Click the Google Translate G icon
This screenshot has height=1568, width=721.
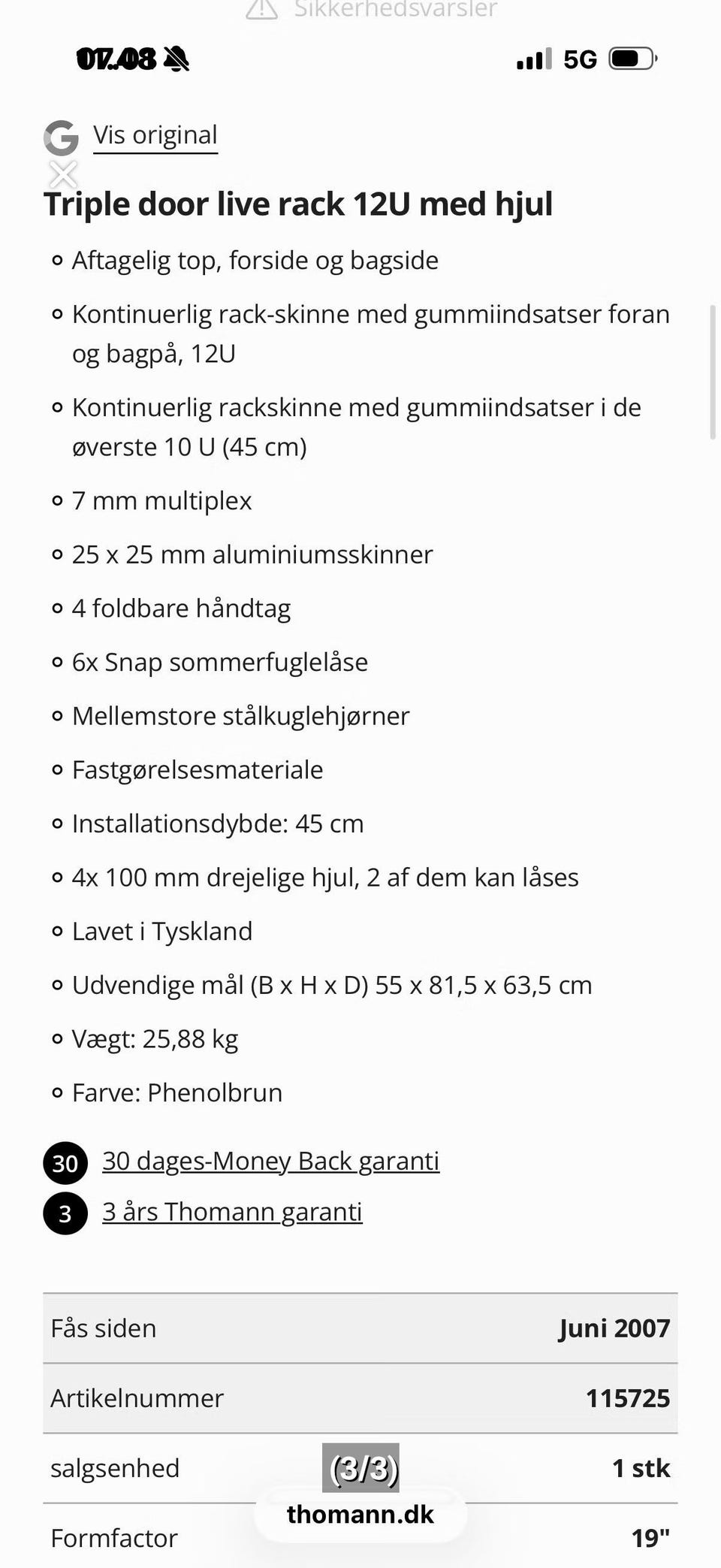(x=63, y=136)
